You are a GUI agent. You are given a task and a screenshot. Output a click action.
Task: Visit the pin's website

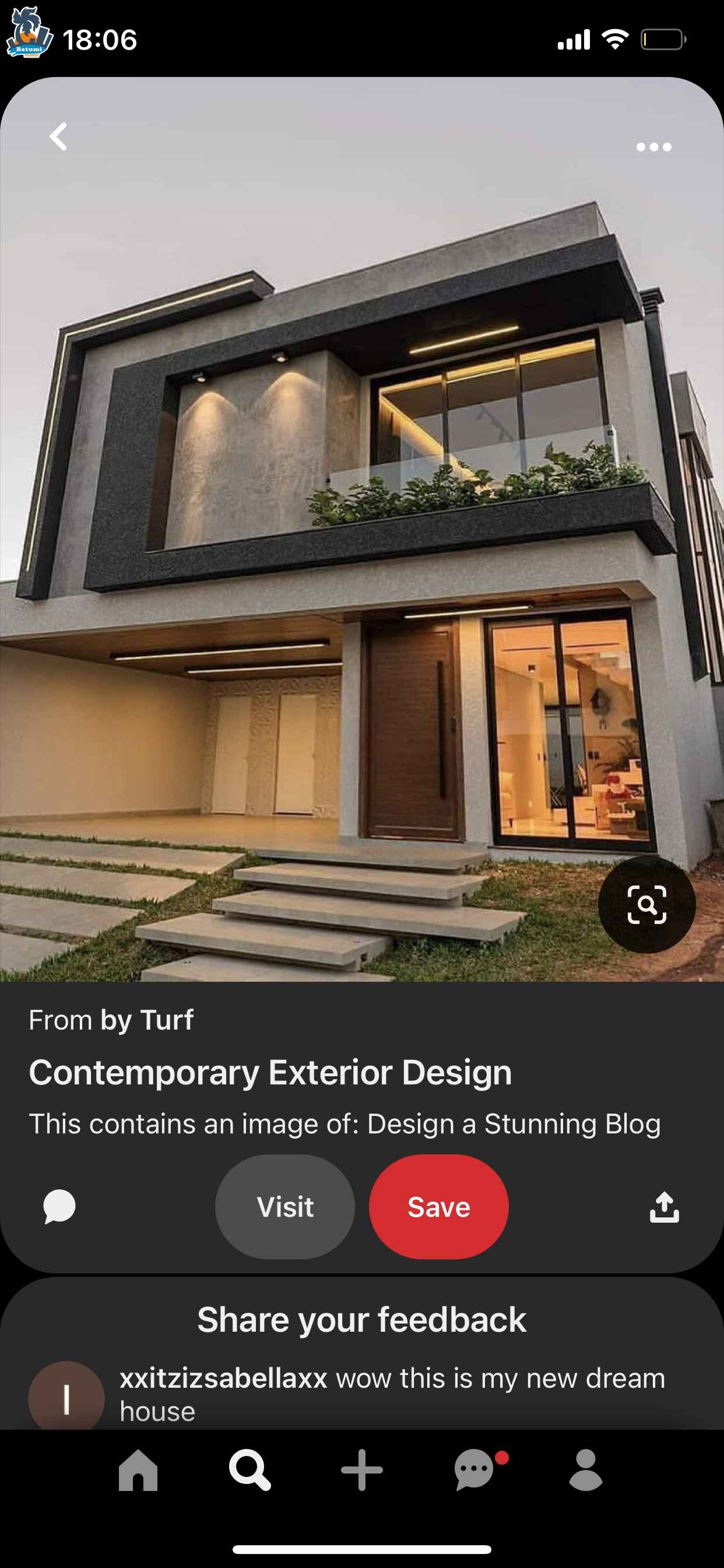[x=284, y=1206]
